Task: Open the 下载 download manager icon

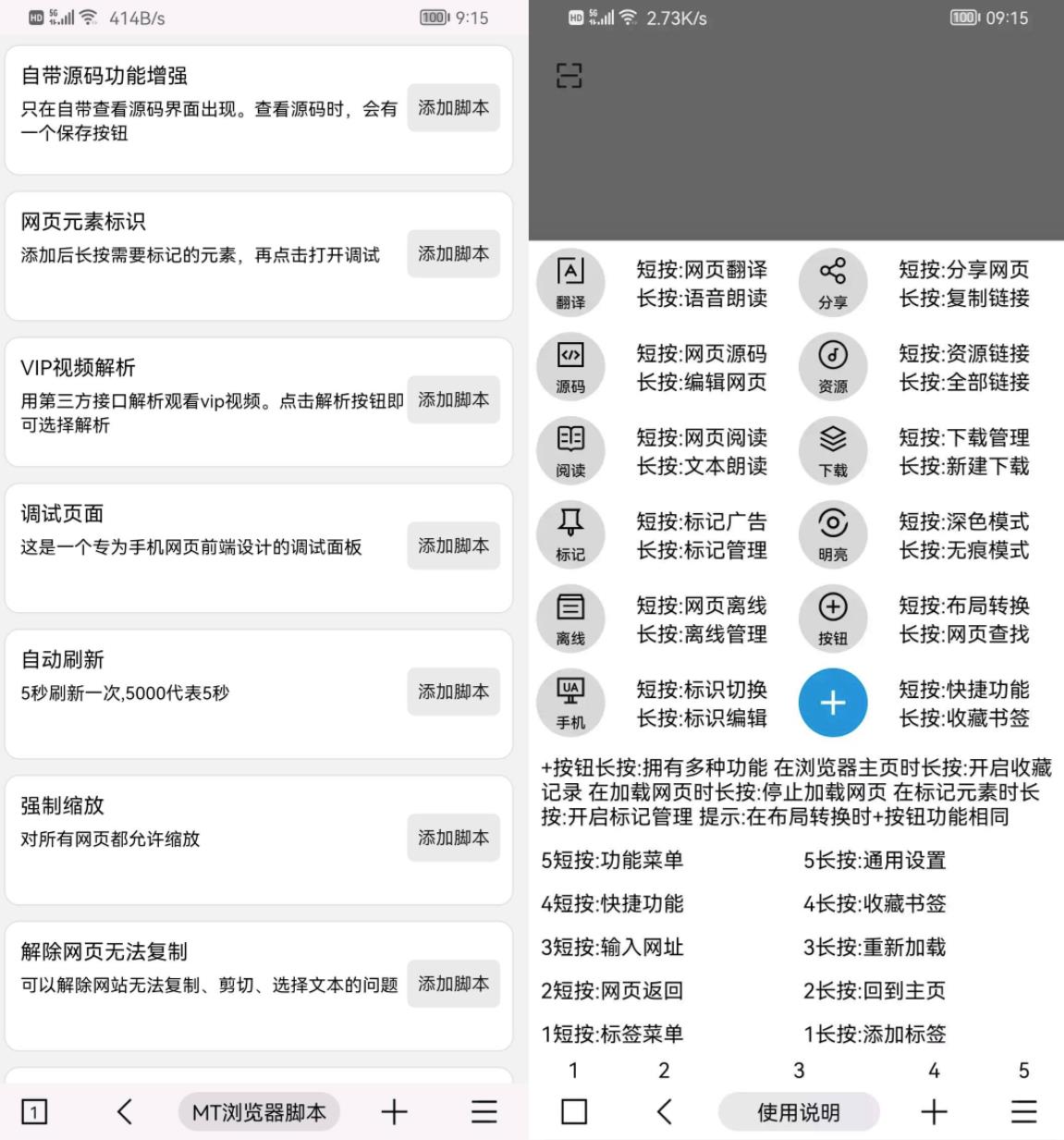Action: pyautogui.click(x=833, y=451)
